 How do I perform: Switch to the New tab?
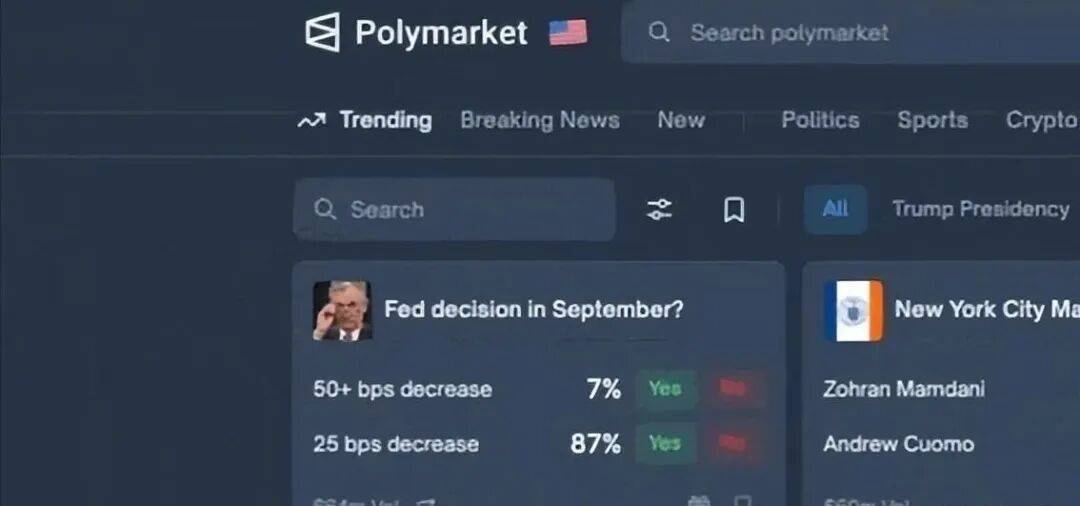(x=681, y=121)
